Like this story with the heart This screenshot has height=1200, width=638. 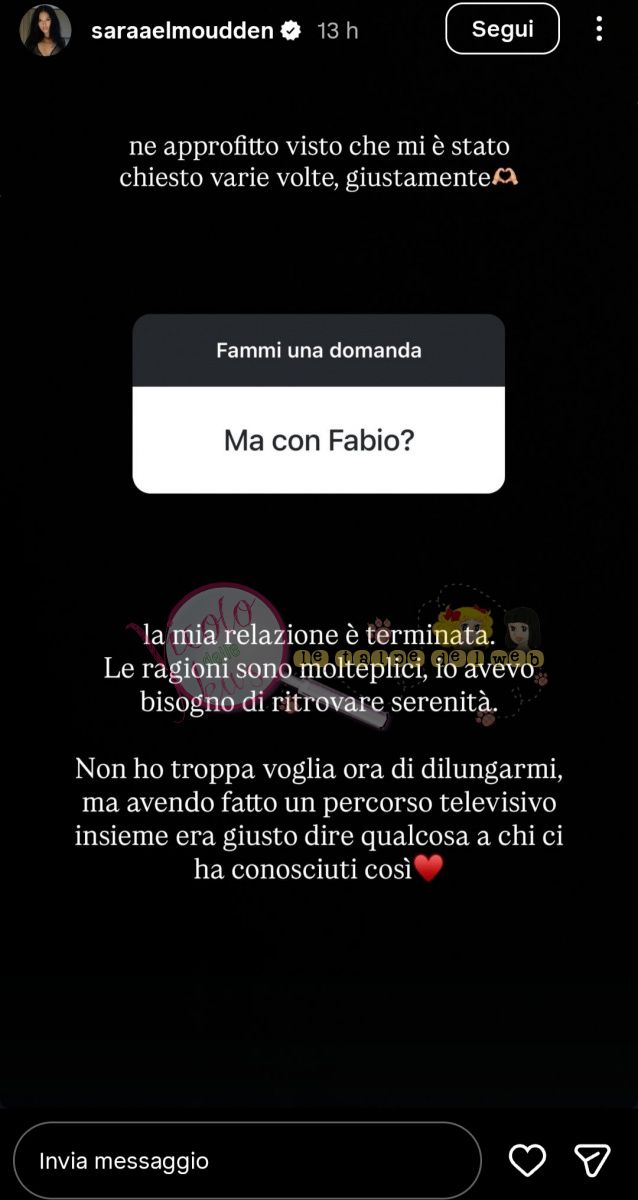[x=527, y=1160]
